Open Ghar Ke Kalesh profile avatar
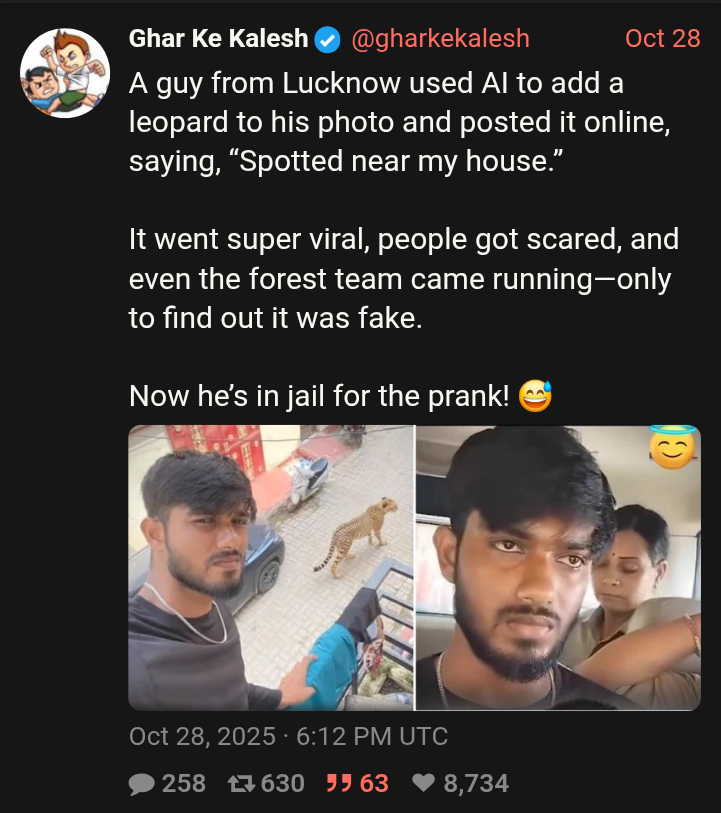721x813 pixels. pyautogui.click(x=65, y=73)
